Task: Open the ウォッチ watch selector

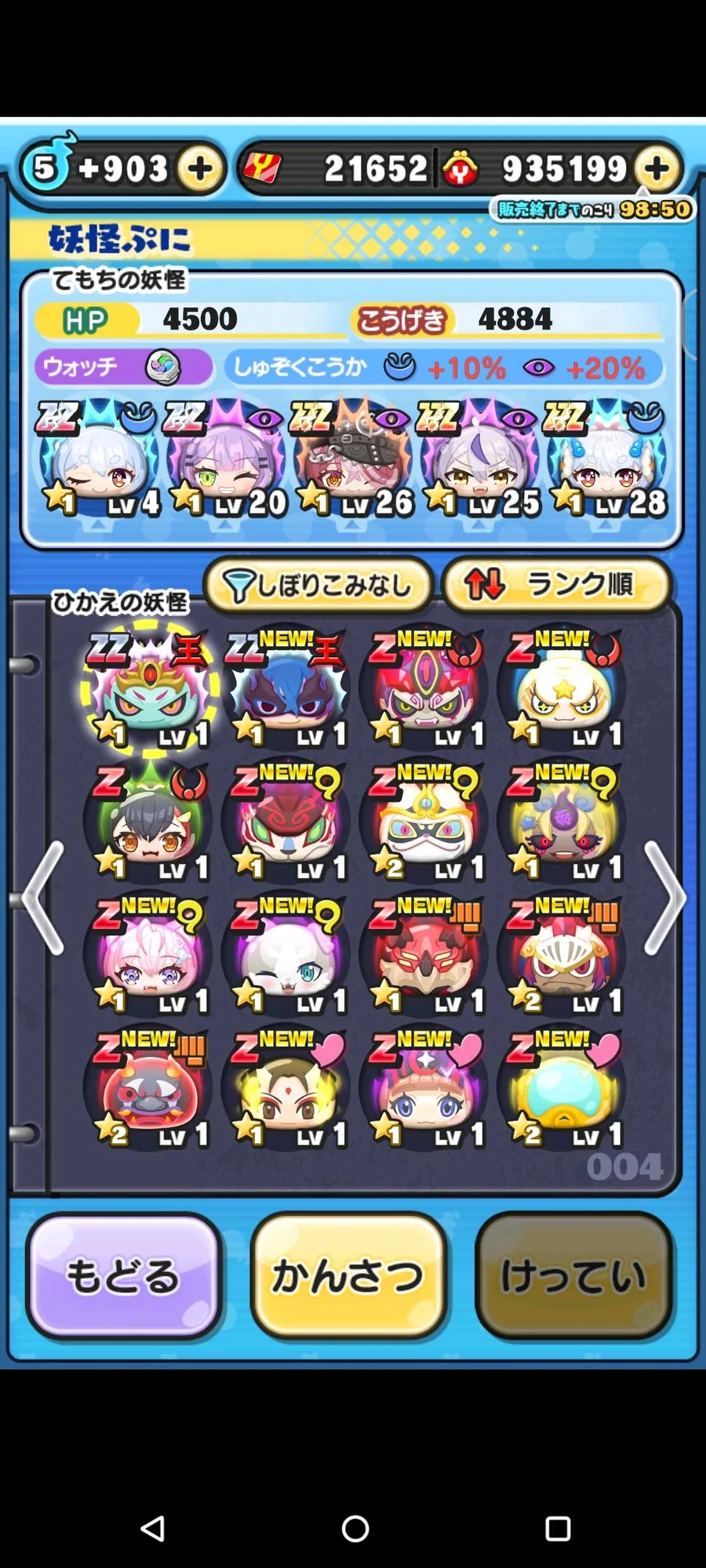Action: click(123, 367)
